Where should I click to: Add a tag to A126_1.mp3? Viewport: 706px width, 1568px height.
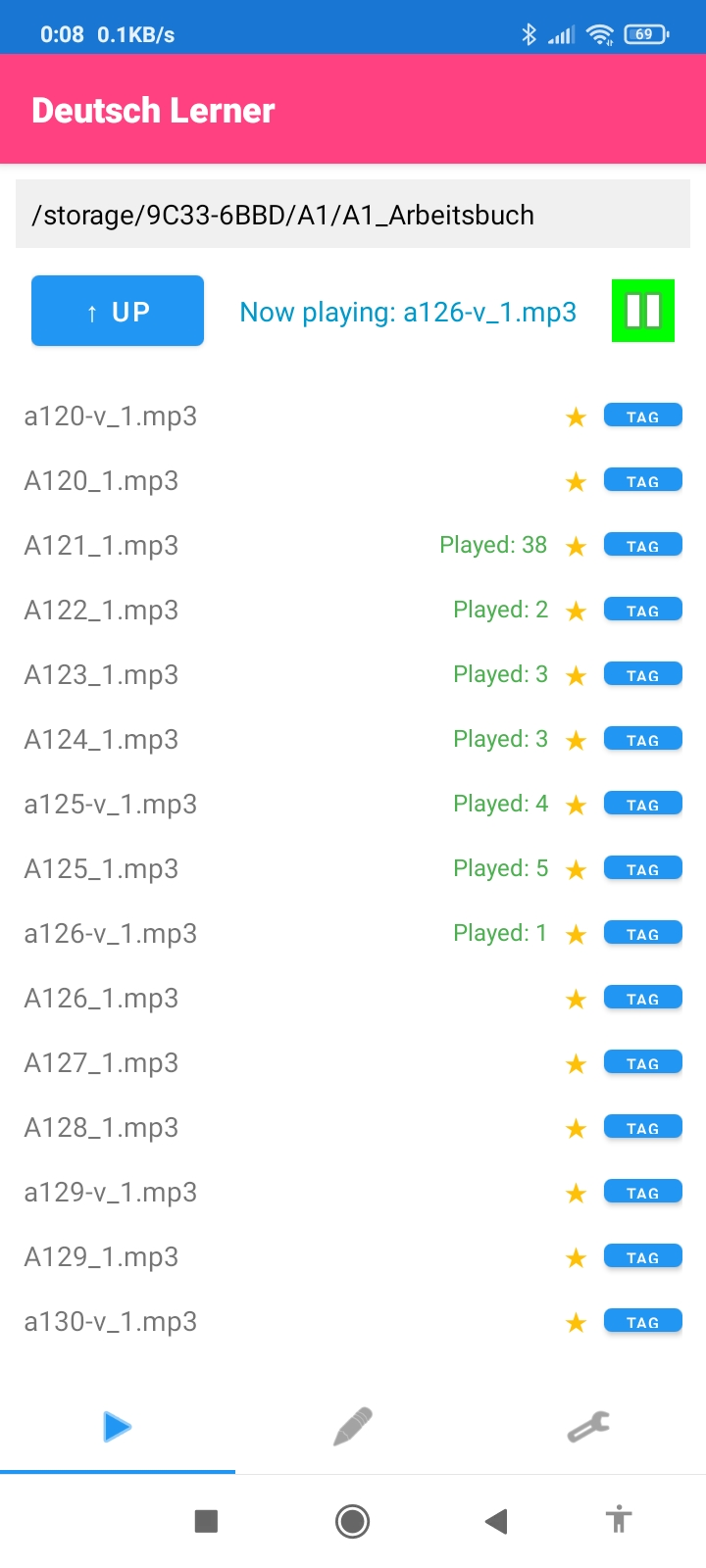click(x=642, y=999)
